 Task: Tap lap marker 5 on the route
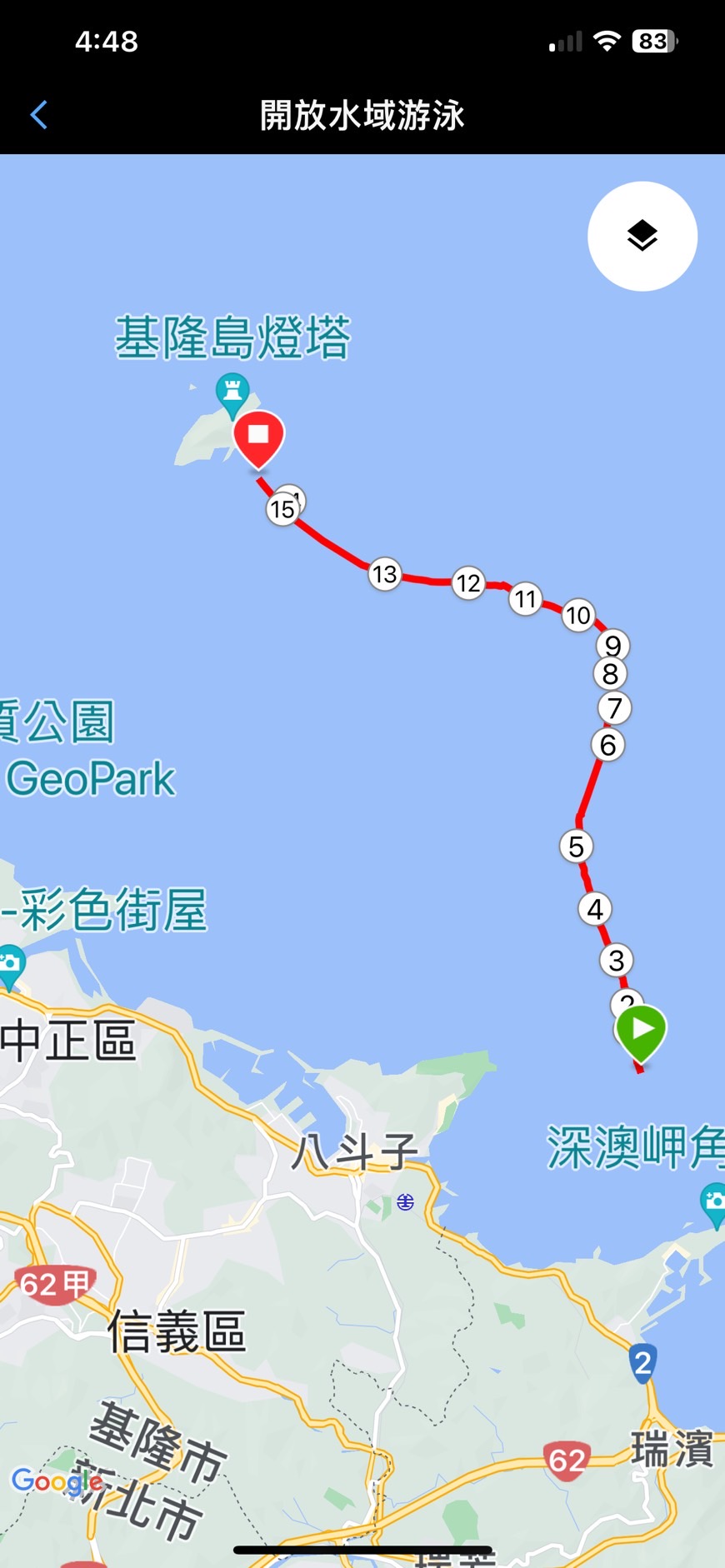(x=576, y=846)
